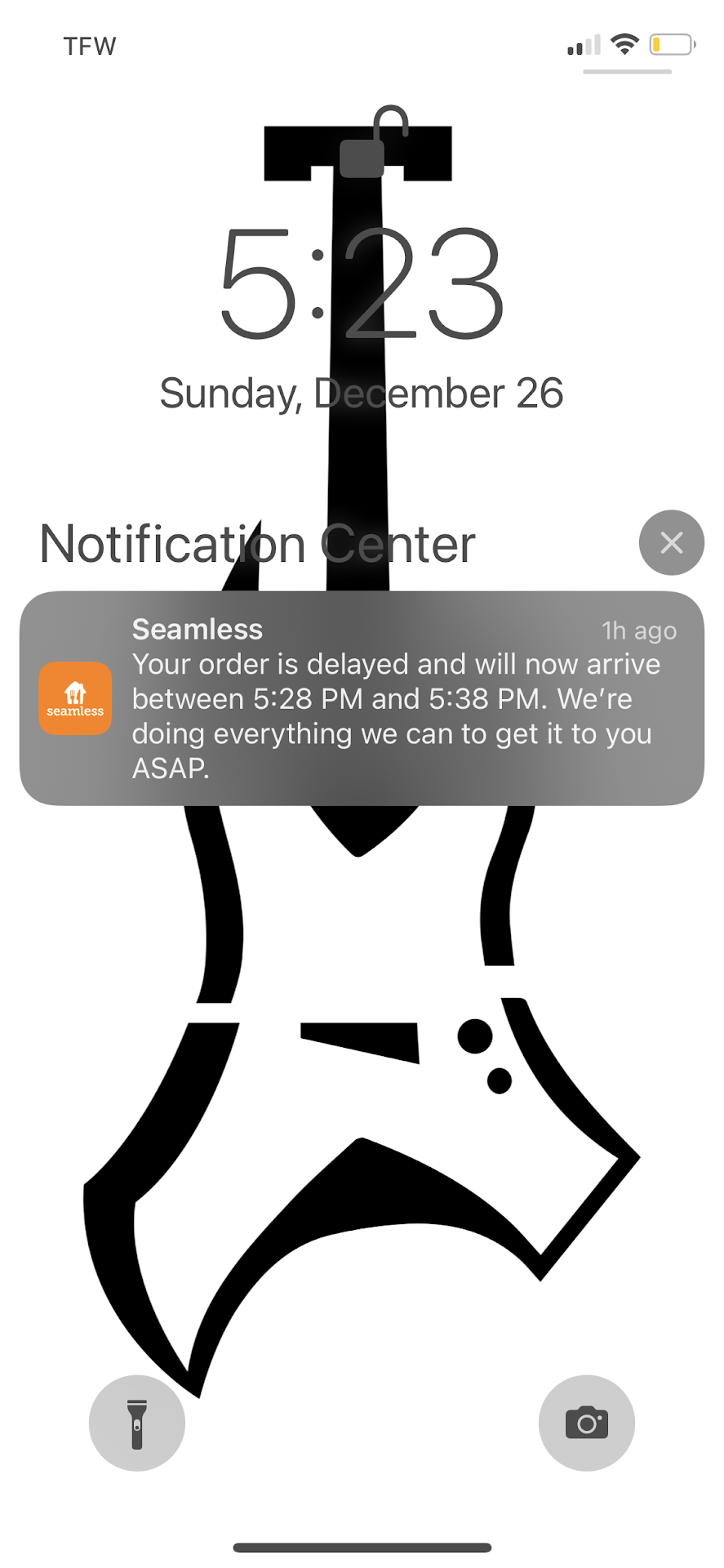Open the camera from lock screen
This screenshot has height=1568, width=724.
pyautogui.click(x=586, y=1423)
